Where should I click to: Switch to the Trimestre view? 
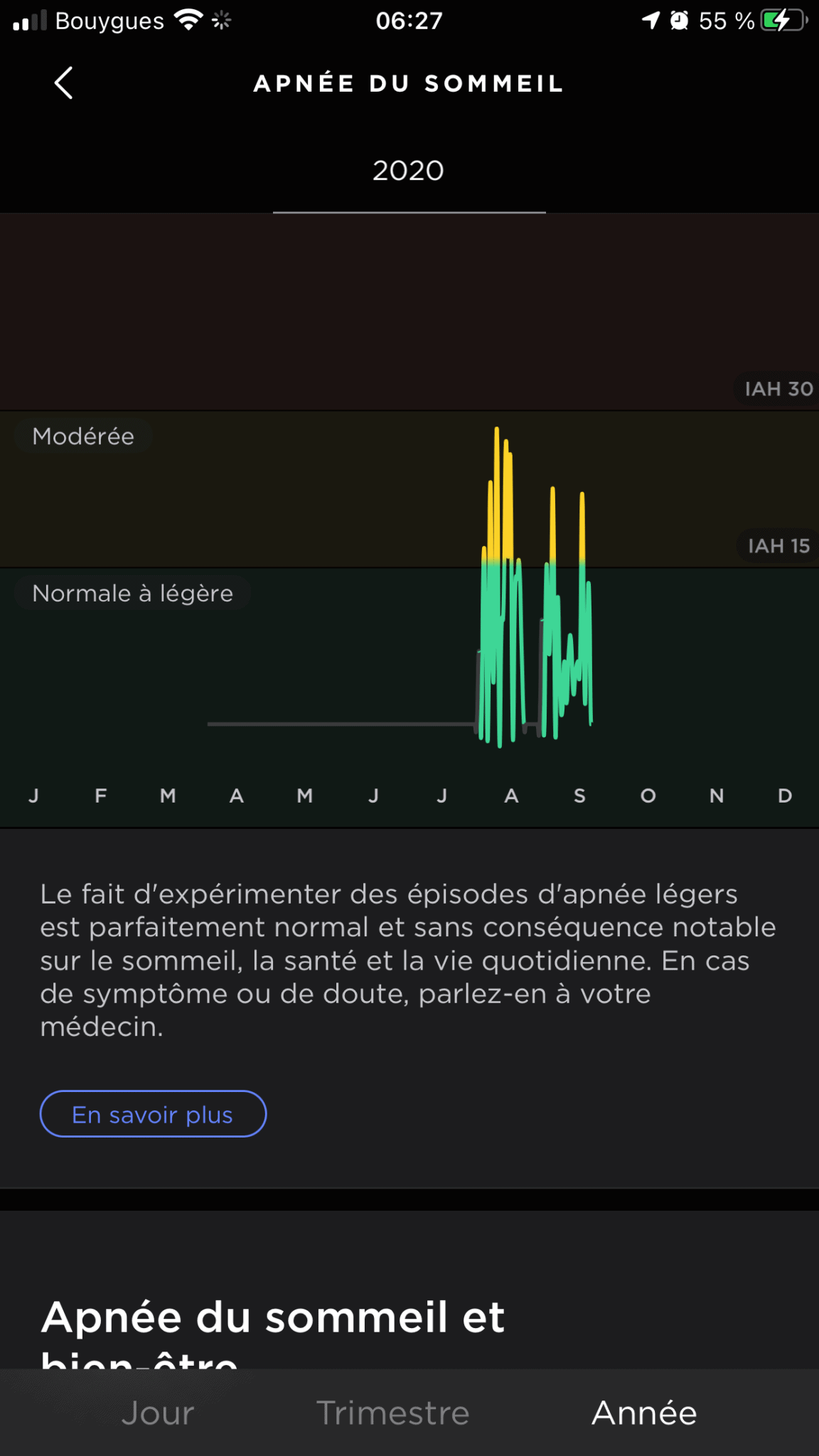point(392,1413)
